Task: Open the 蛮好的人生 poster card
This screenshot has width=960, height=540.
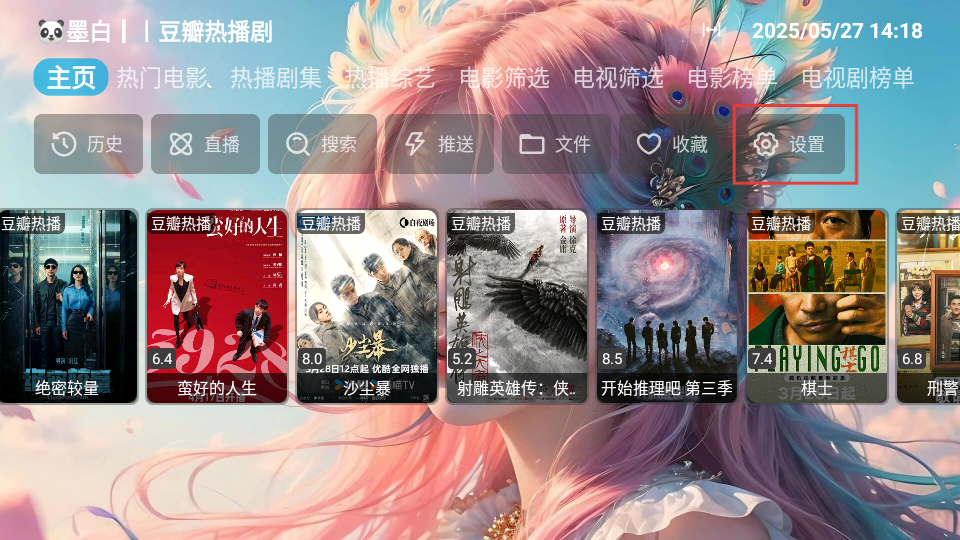Action: [x=217, y=305]
